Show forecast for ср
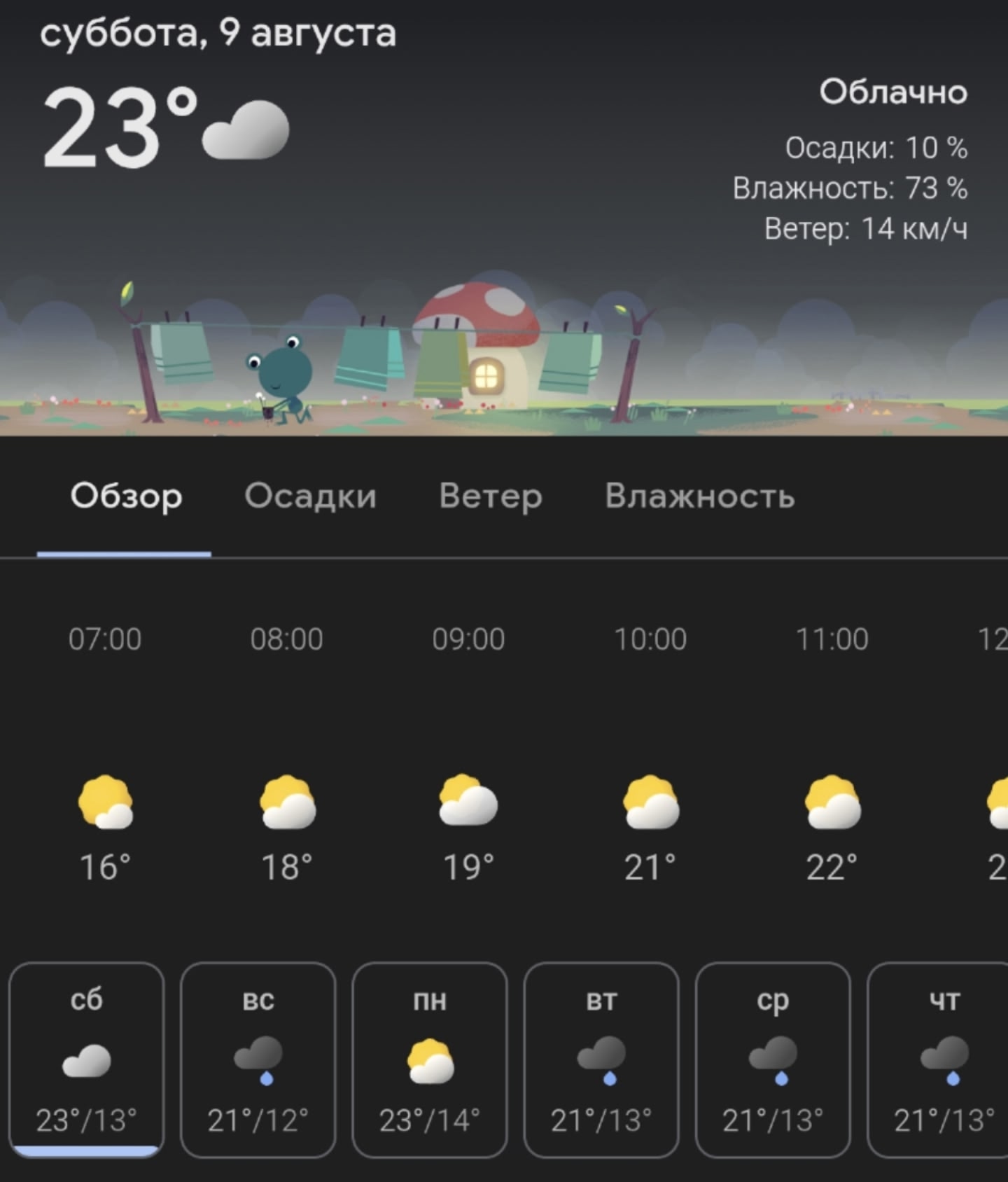Viewport: 1008px width, 1182px height. pyautogui.click(x=772, y=1059)
